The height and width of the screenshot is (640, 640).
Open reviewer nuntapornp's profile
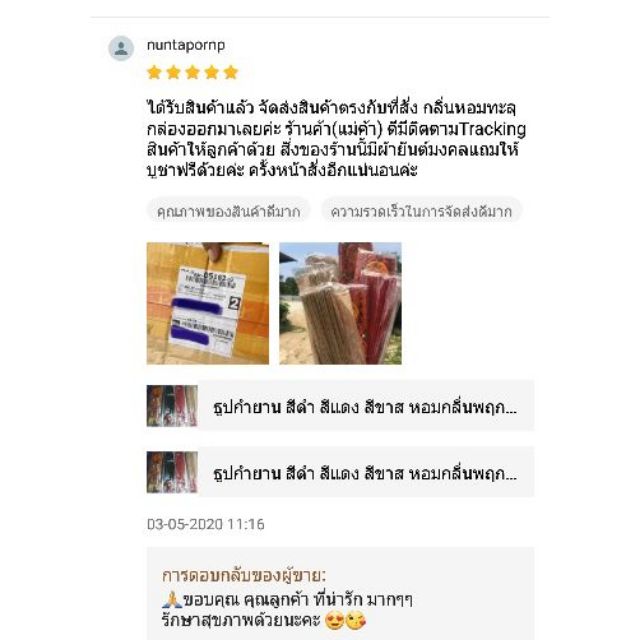pyautogui.click(x=186, y=45)
